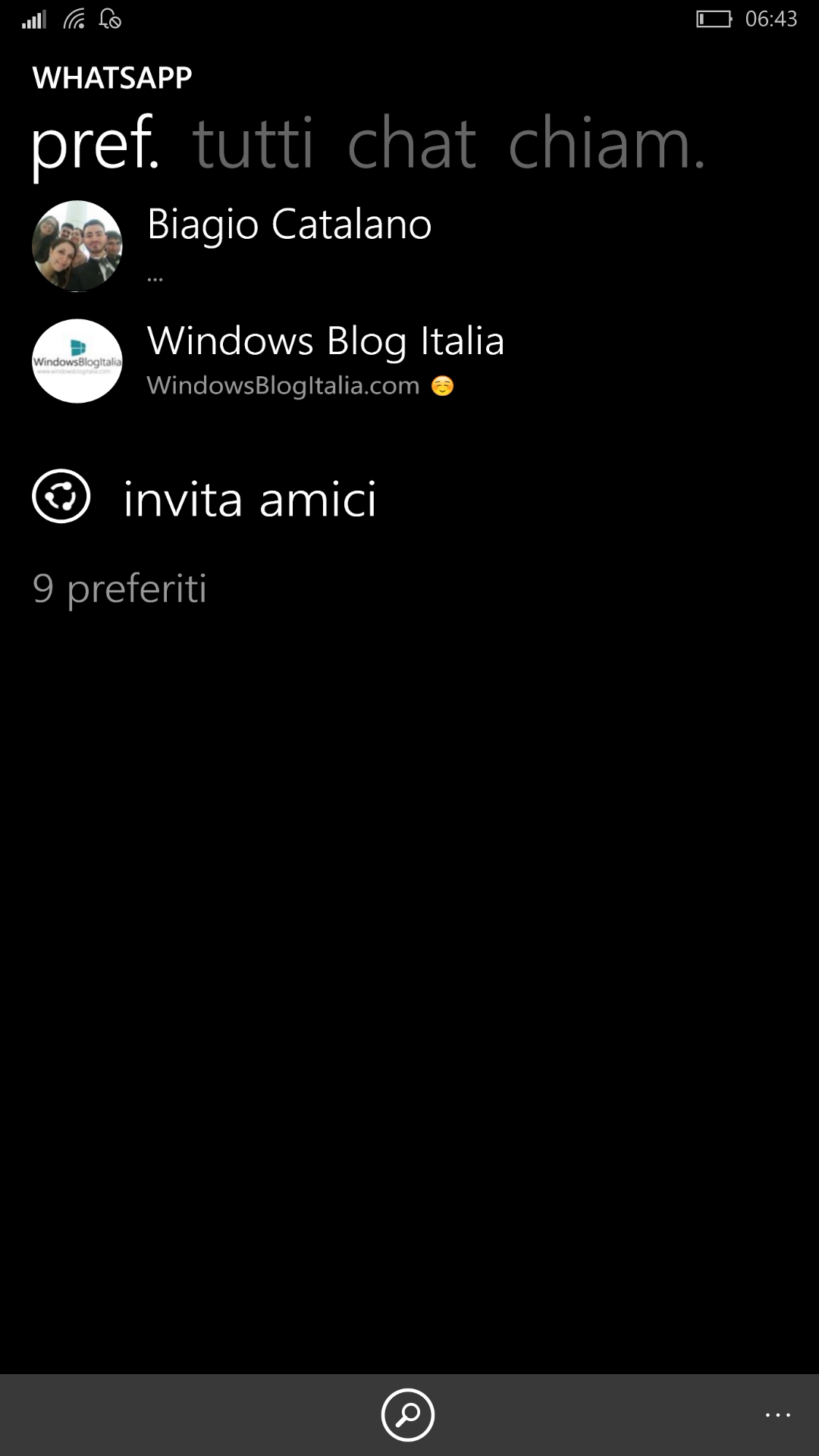This screenshot has height=1456, width=819.
Task: Tap invita amici to invite friends
Action: coord(205,498)
